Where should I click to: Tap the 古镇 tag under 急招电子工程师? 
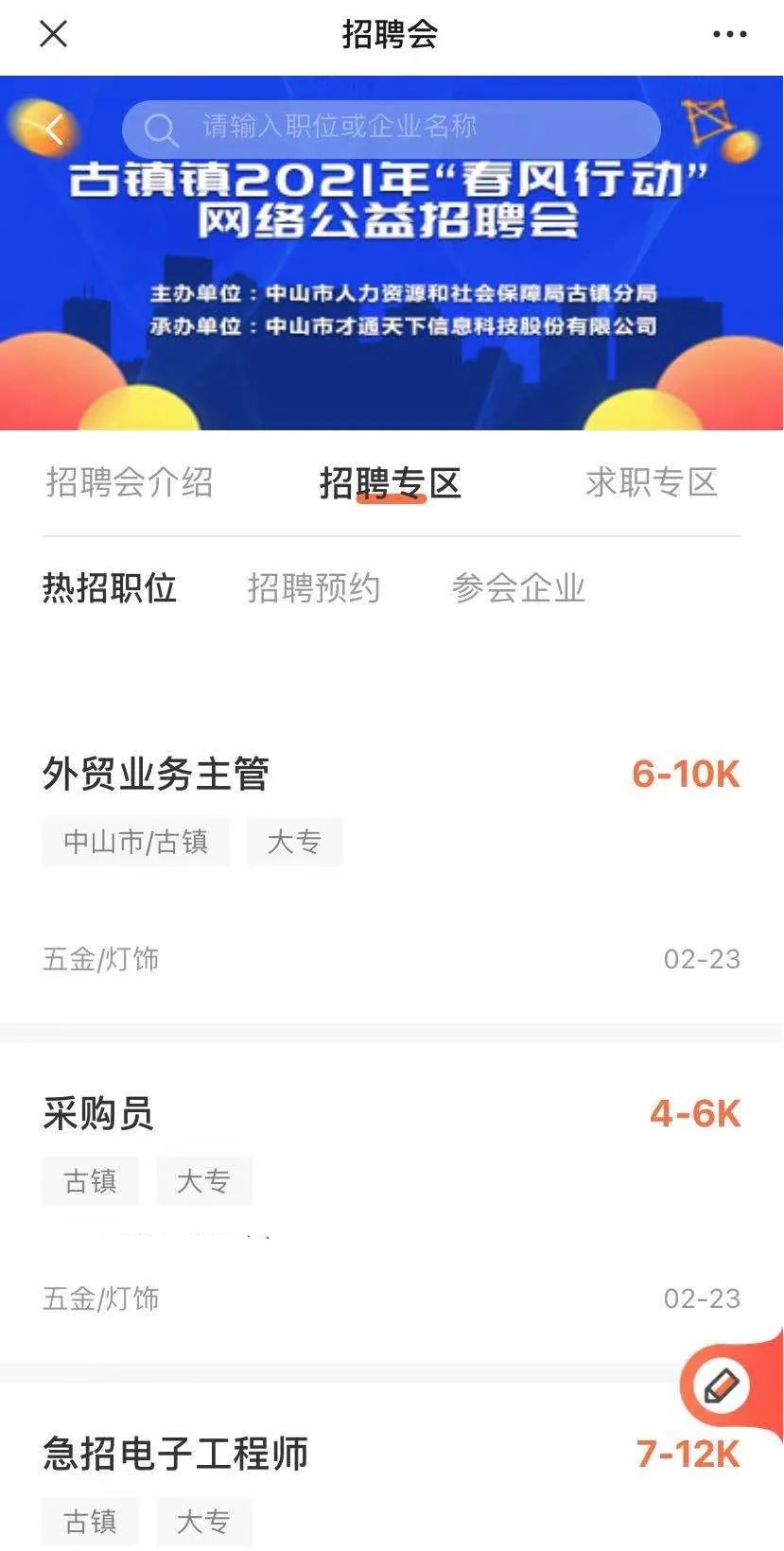tap(90, 1521)
